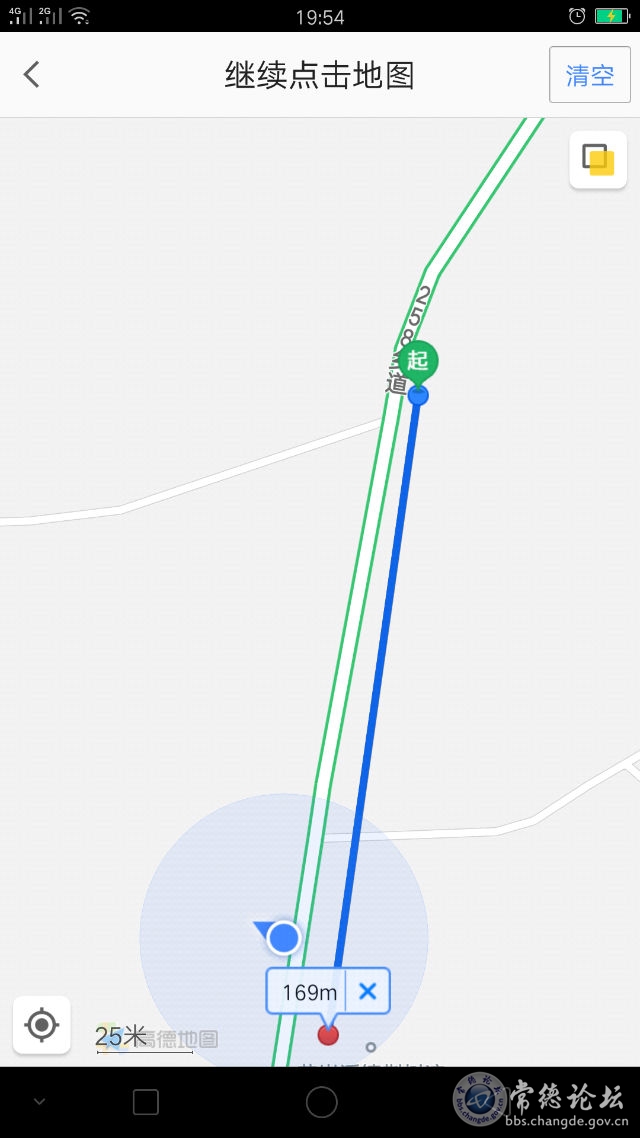The width and height of the screenshot is (640, 1138).
Task: Tap 清空 to clear the measurement
Action: click(590, 75)
